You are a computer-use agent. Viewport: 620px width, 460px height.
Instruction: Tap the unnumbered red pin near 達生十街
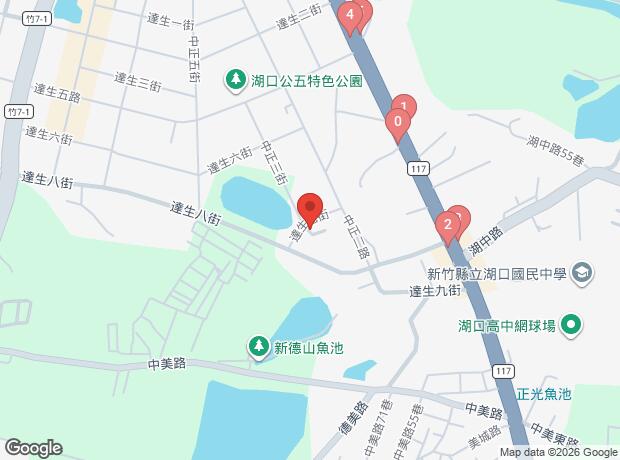(310, 209)
